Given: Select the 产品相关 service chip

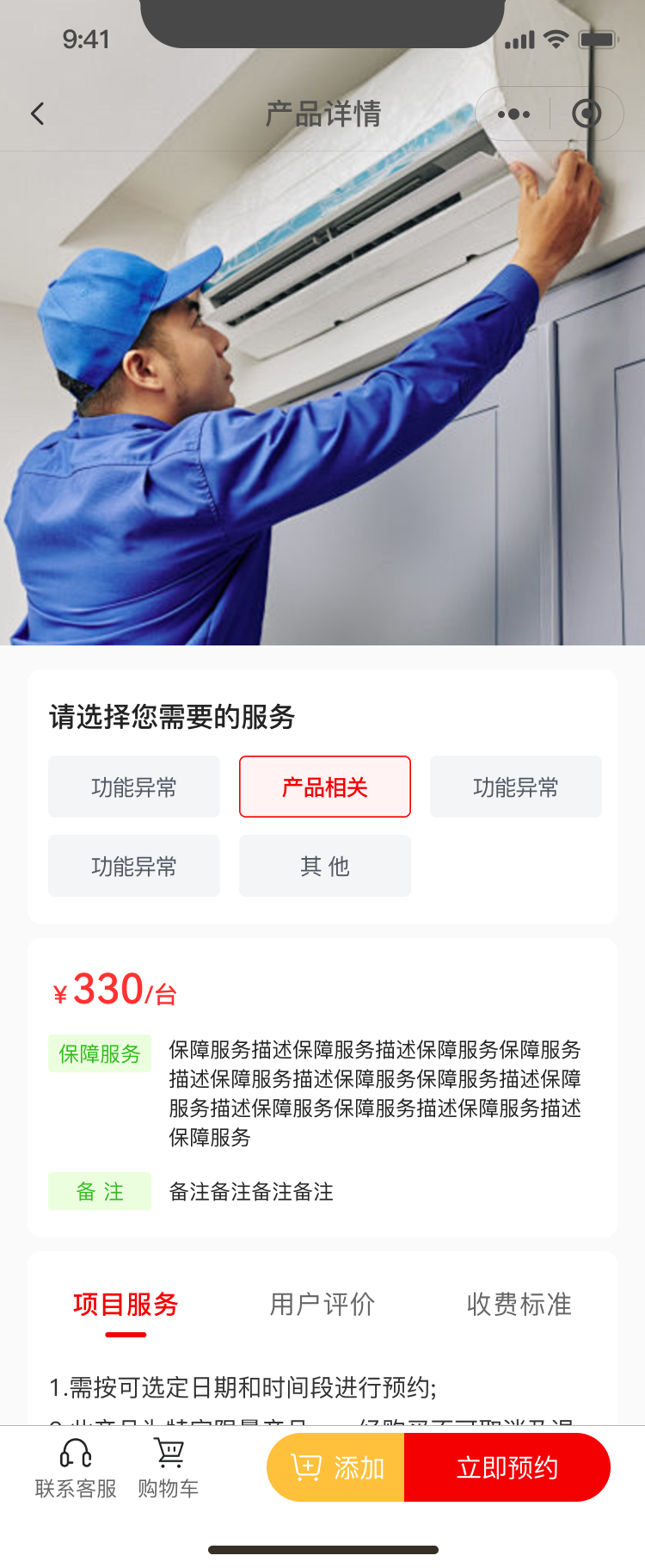Looking at the screenshot, I should coord(324,787).
